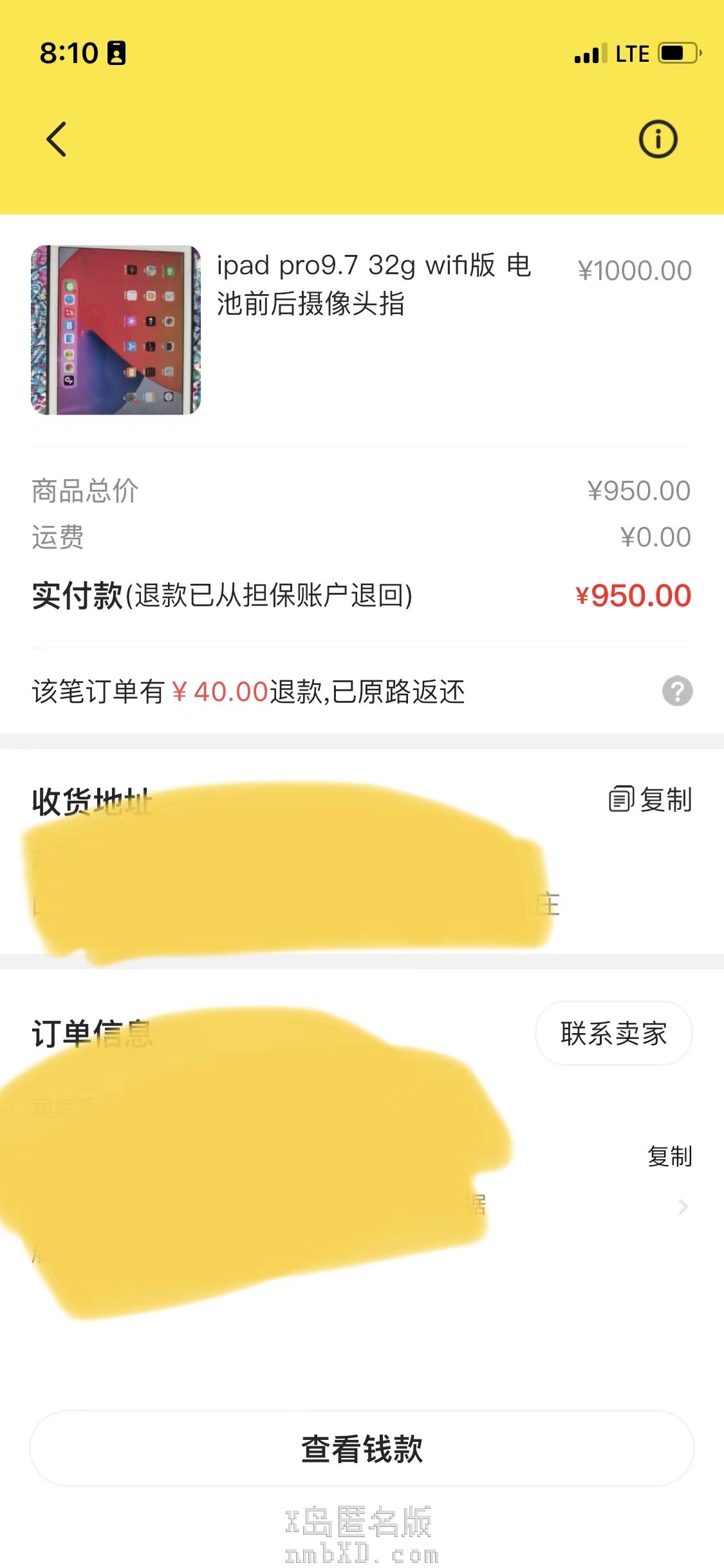Screen dimensions: 724x1568
Task: Go back using the top-left arrow
Action: pyautogui.click(x=57, y=139)
